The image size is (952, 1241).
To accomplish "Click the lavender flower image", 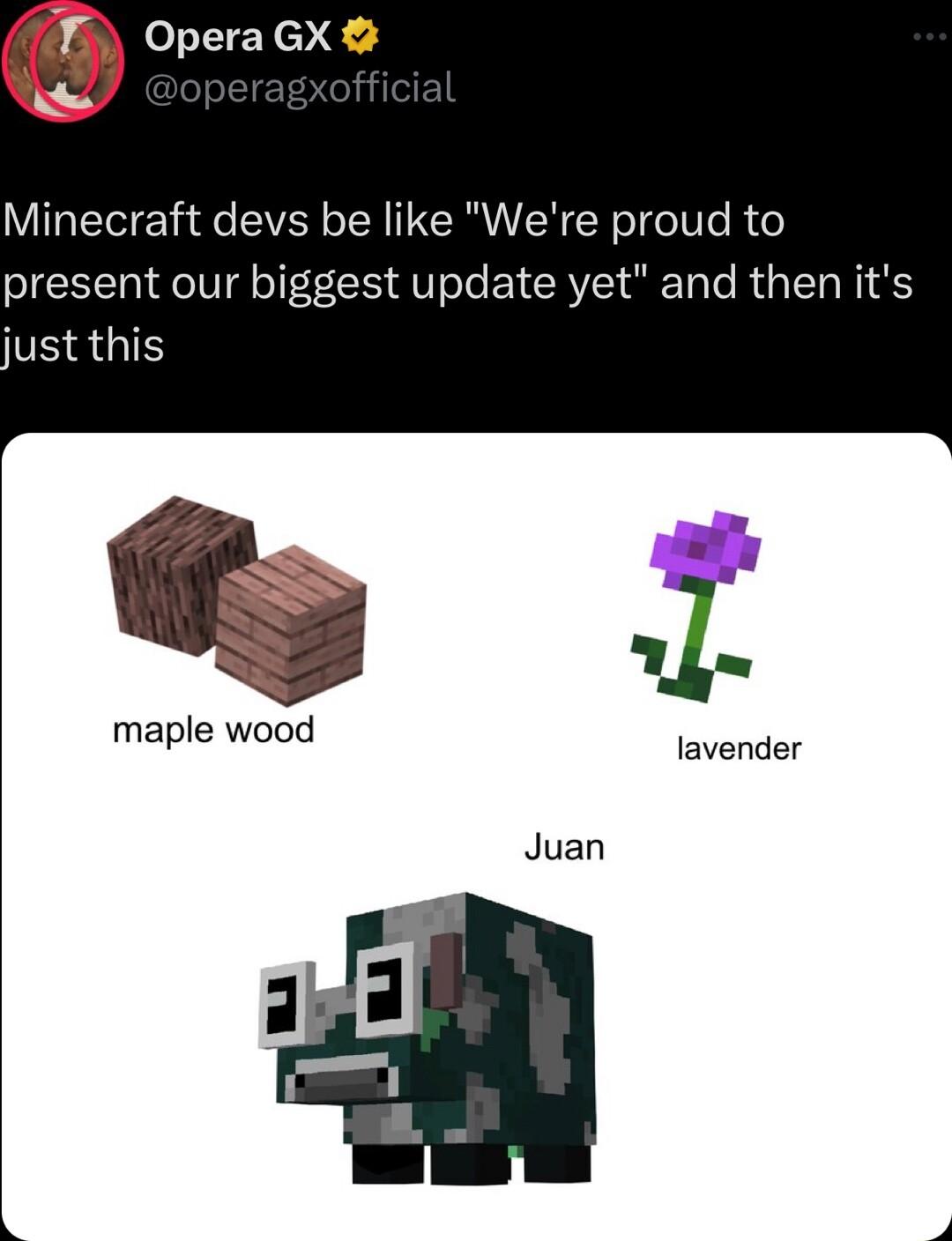I will (701, 599).
